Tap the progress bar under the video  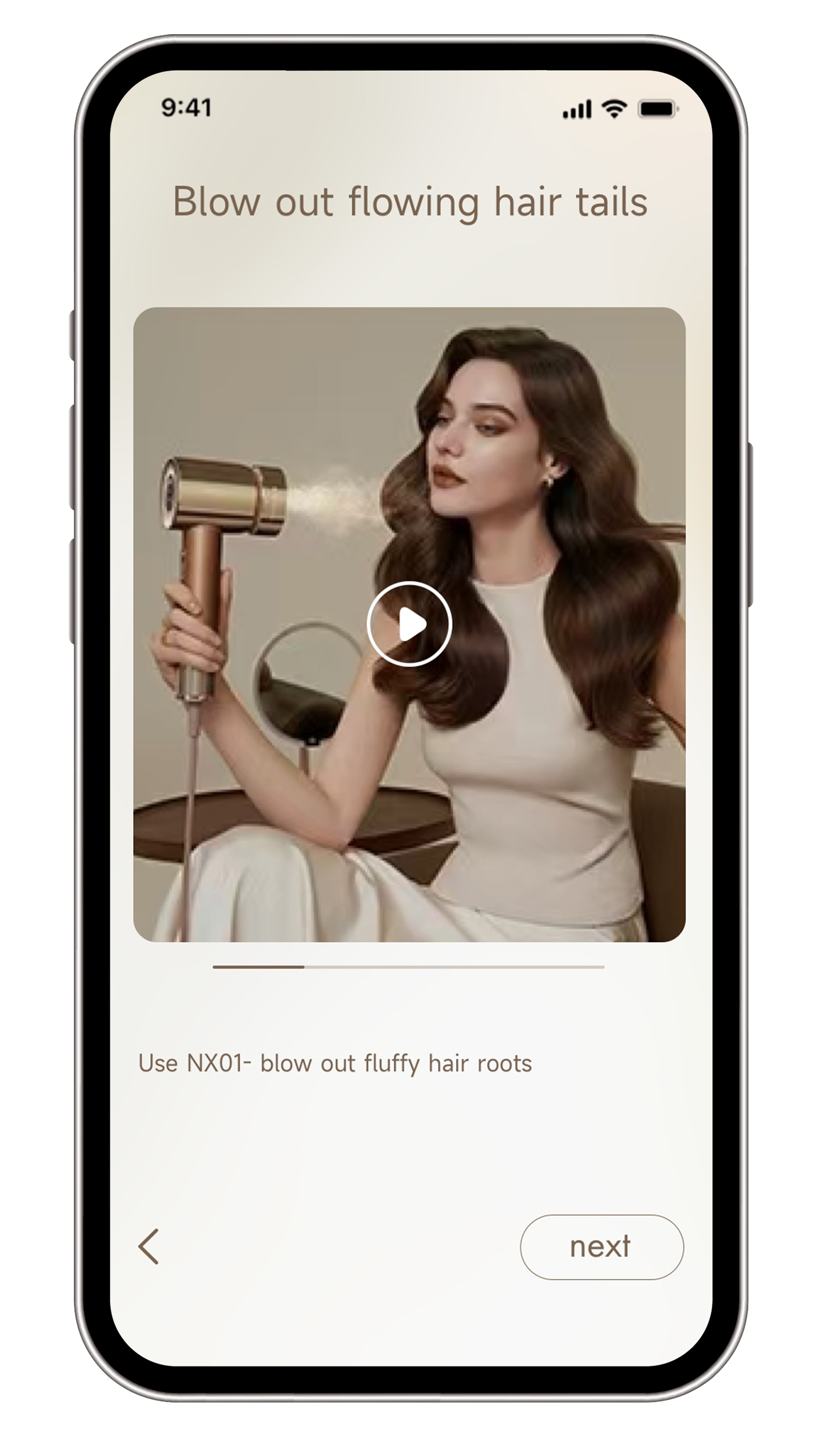pyautogui.click(x=409, y=967)
